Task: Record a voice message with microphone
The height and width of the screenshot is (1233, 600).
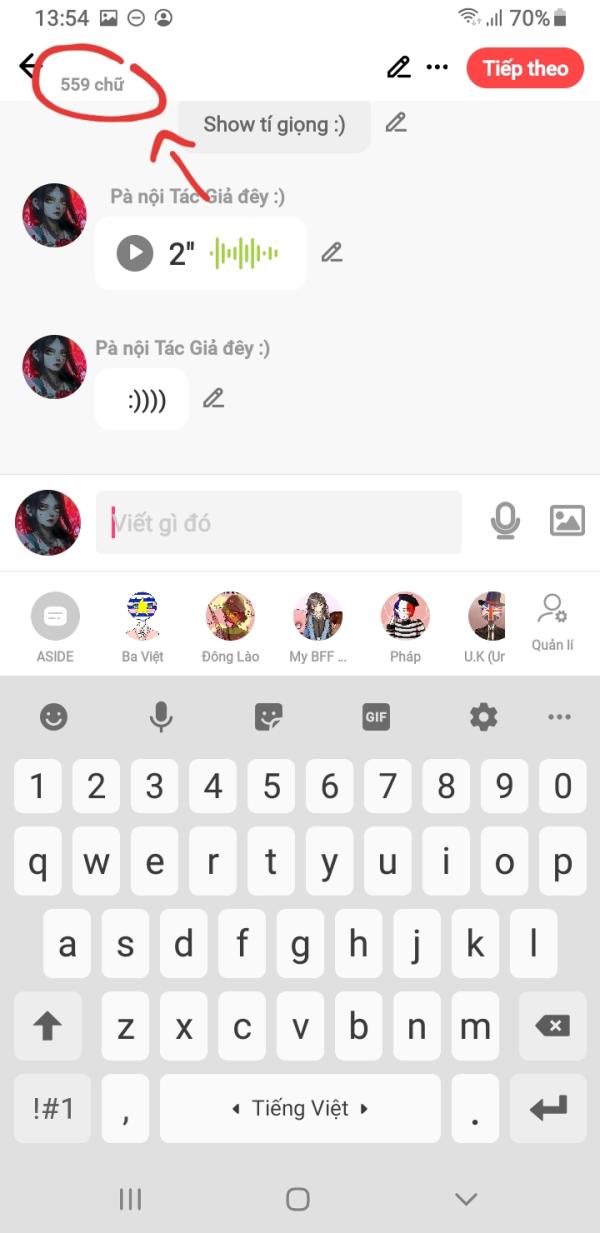Action: tap(505, 521)
